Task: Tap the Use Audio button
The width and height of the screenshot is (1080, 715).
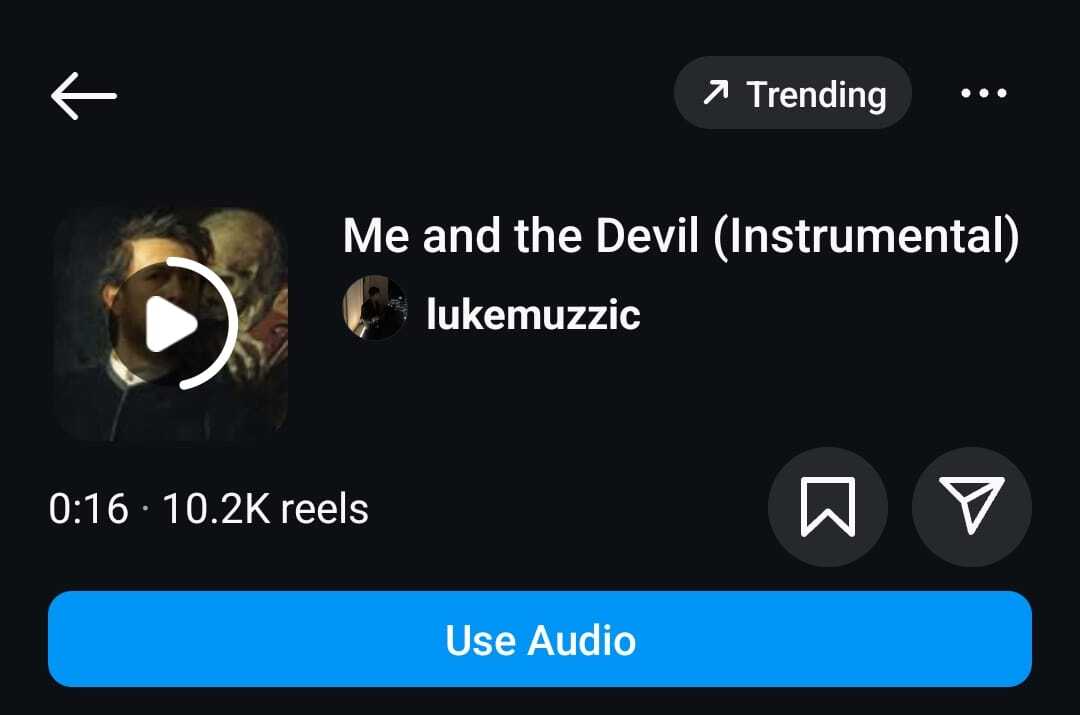Action: [540, 639]
